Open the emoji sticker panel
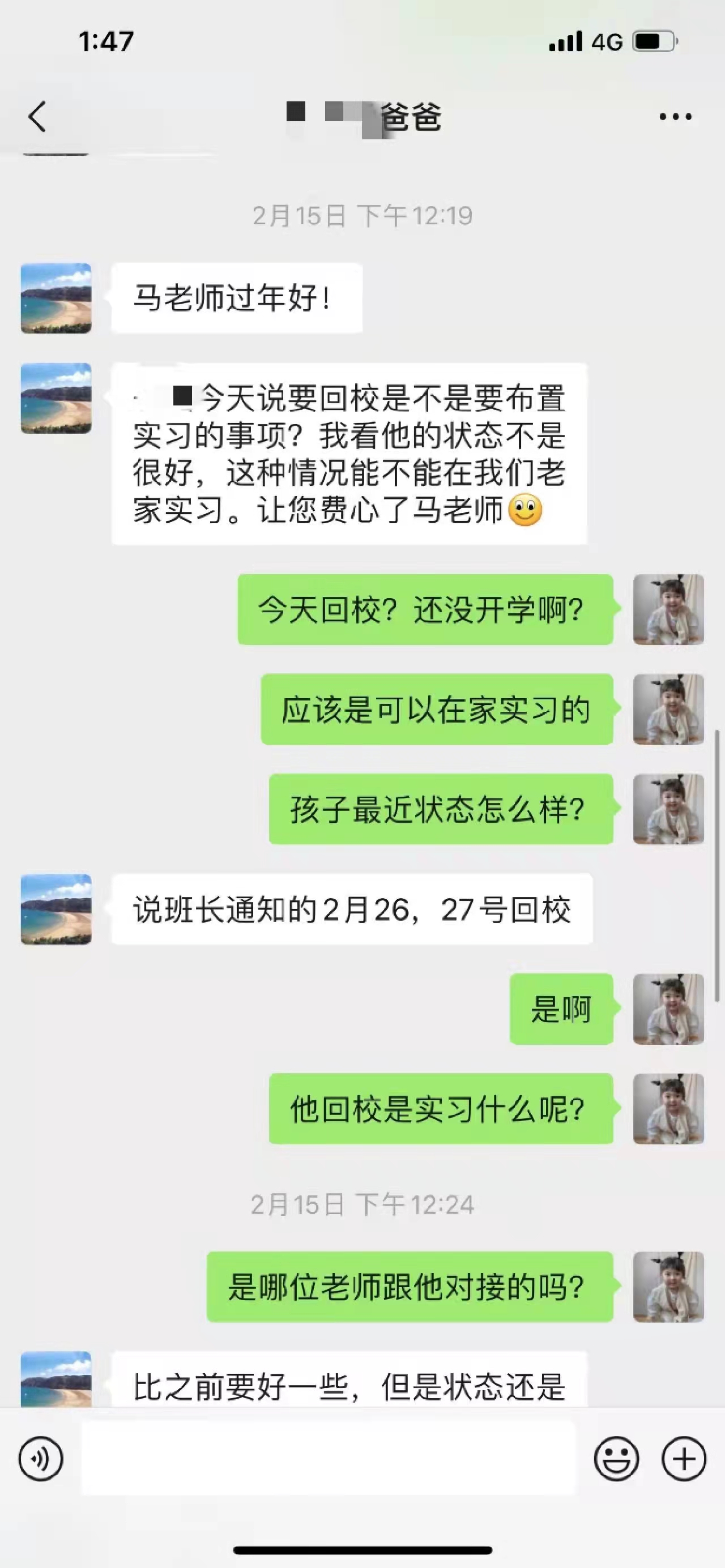Image resolution: width=725 pixels, height=1568 pixels. tap(616, 1459)
